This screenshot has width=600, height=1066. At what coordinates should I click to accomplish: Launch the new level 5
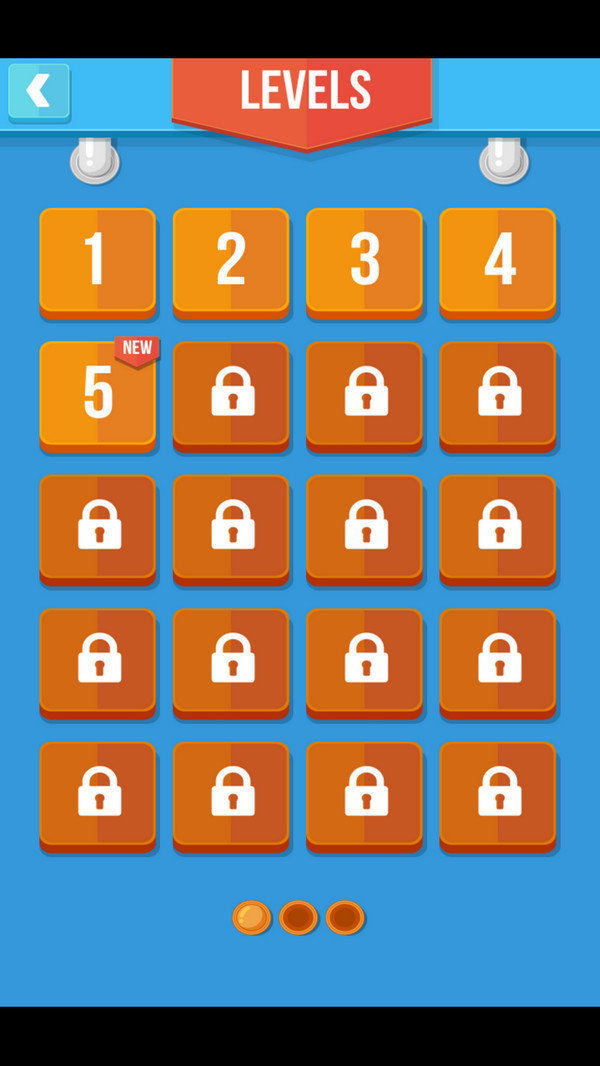pyautogui.click(x=97, y=394)
